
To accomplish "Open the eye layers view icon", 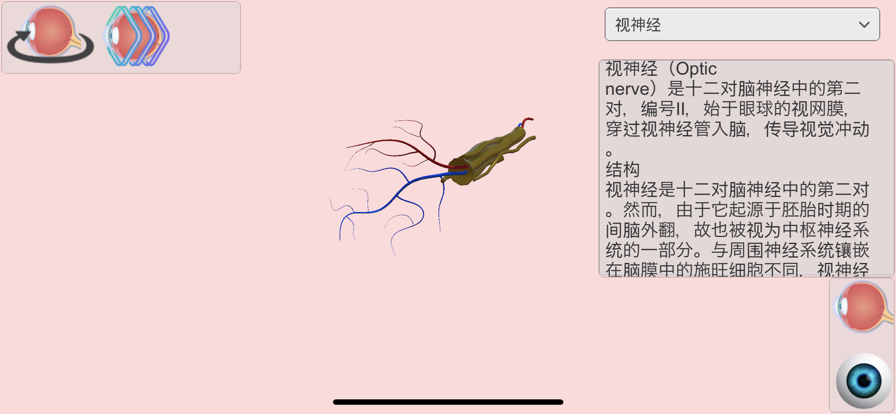I will click(137, 37).
